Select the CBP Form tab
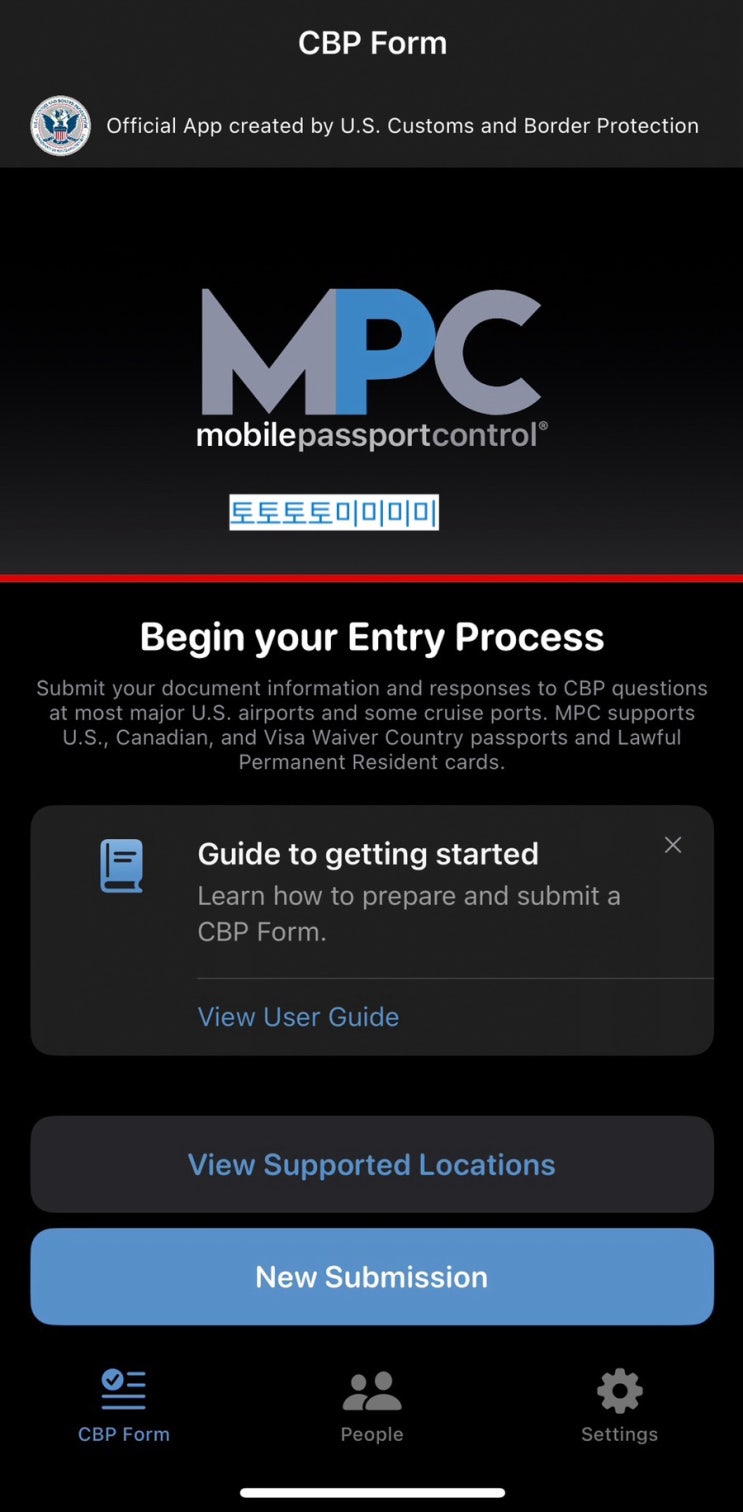Image resolution: width=743 pixels, height=1512 pixels. tap(124, 1405)
